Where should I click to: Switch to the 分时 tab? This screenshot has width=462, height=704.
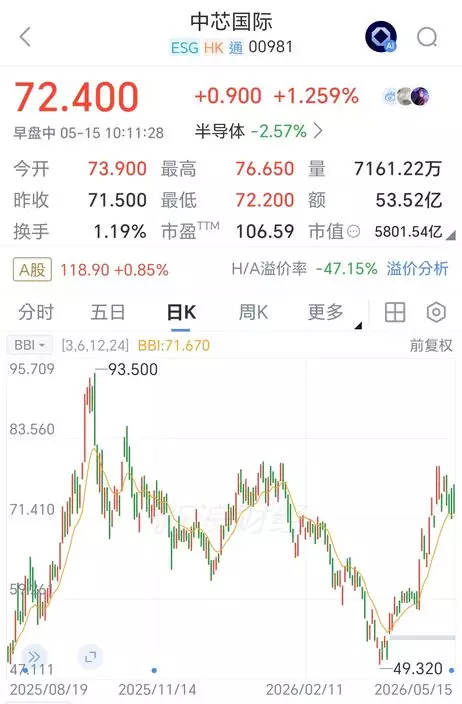[36, 312]
